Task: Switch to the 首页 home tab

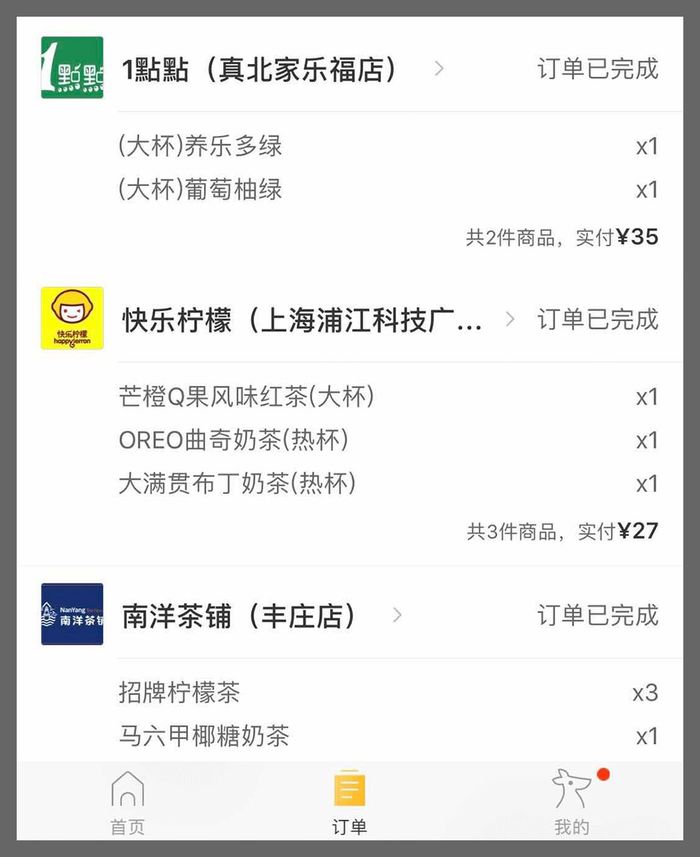Action: [127, 802]
